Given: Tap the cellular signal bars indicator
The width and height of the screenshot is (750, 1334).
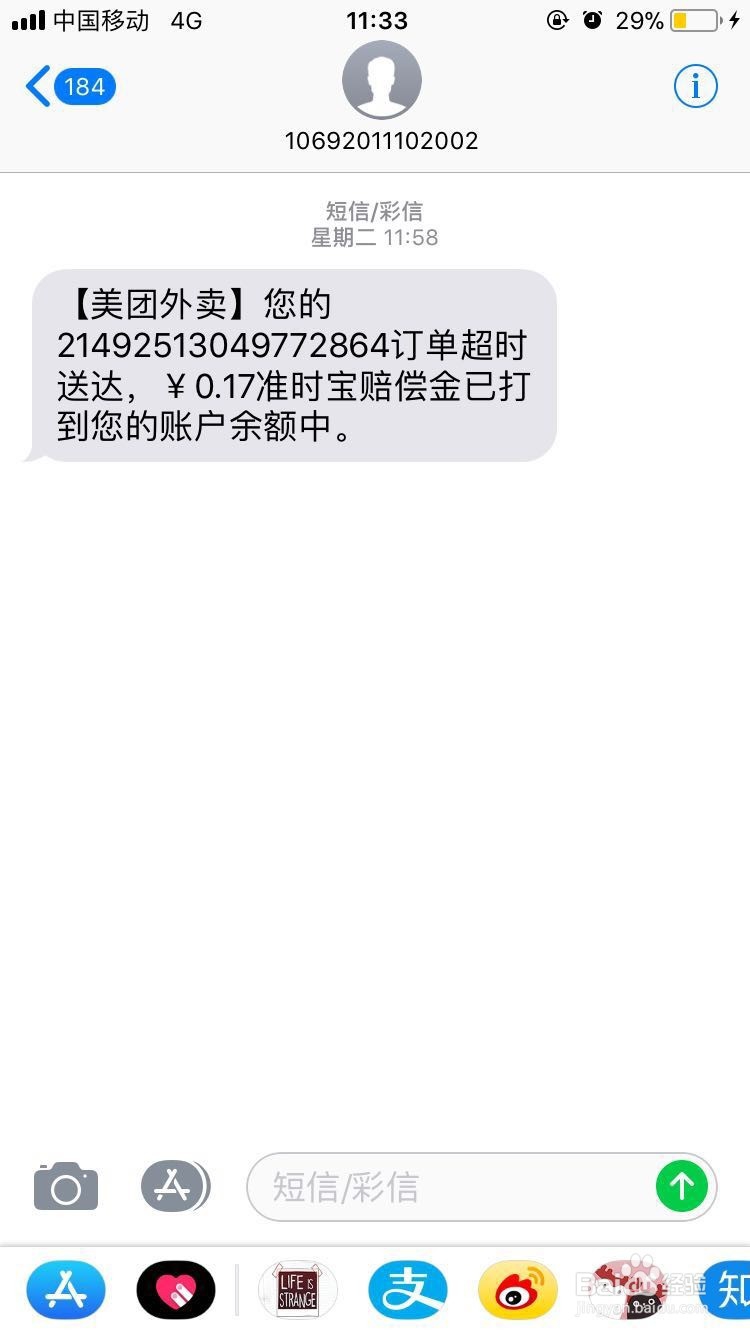Looking at the screenshot, I should [30, 18].
